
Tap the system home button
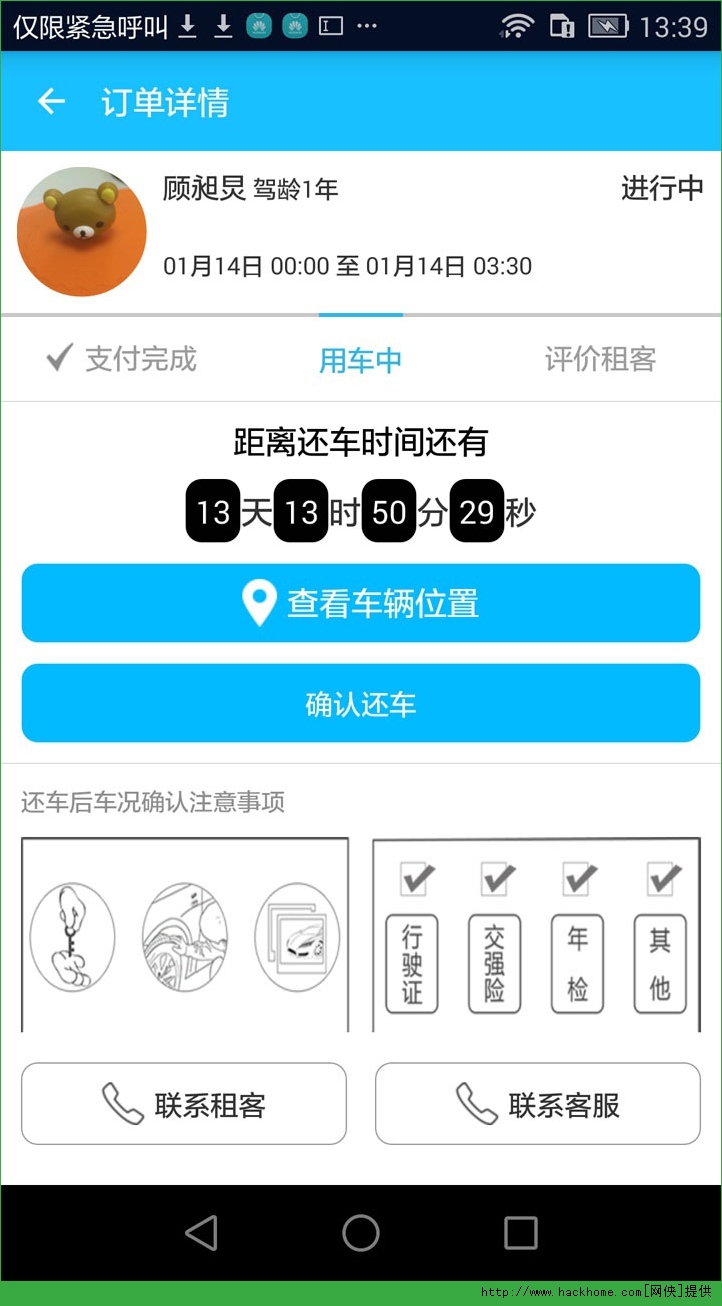[361, 1233]
